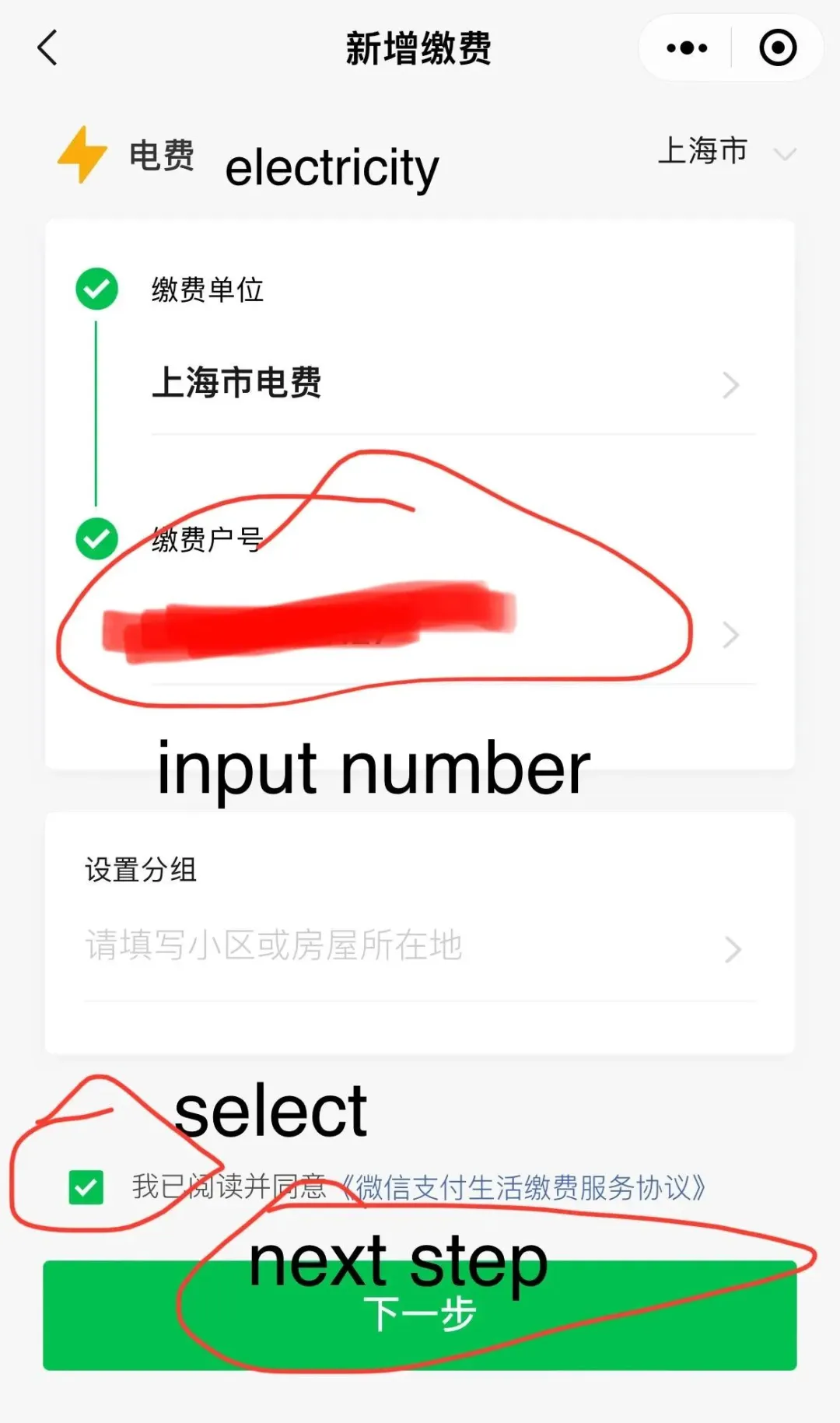The image size is (840, 1423).
Task: Open 微信支付生活缴费服务协议 link
Action: (x=525, y=1188)
